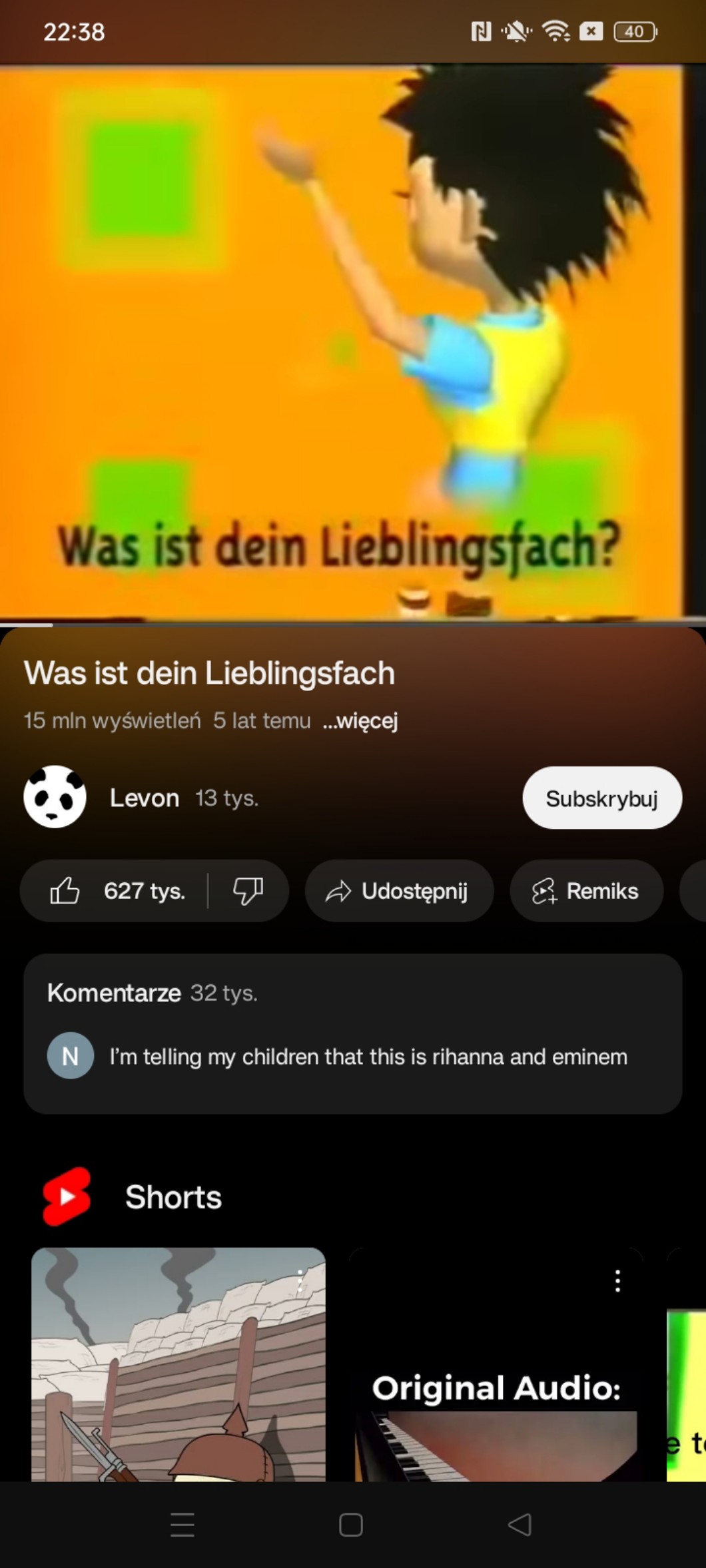This screenshot has width=706, height=1568.
Task: Go back using system back button
Action: tap(520, 1524)
